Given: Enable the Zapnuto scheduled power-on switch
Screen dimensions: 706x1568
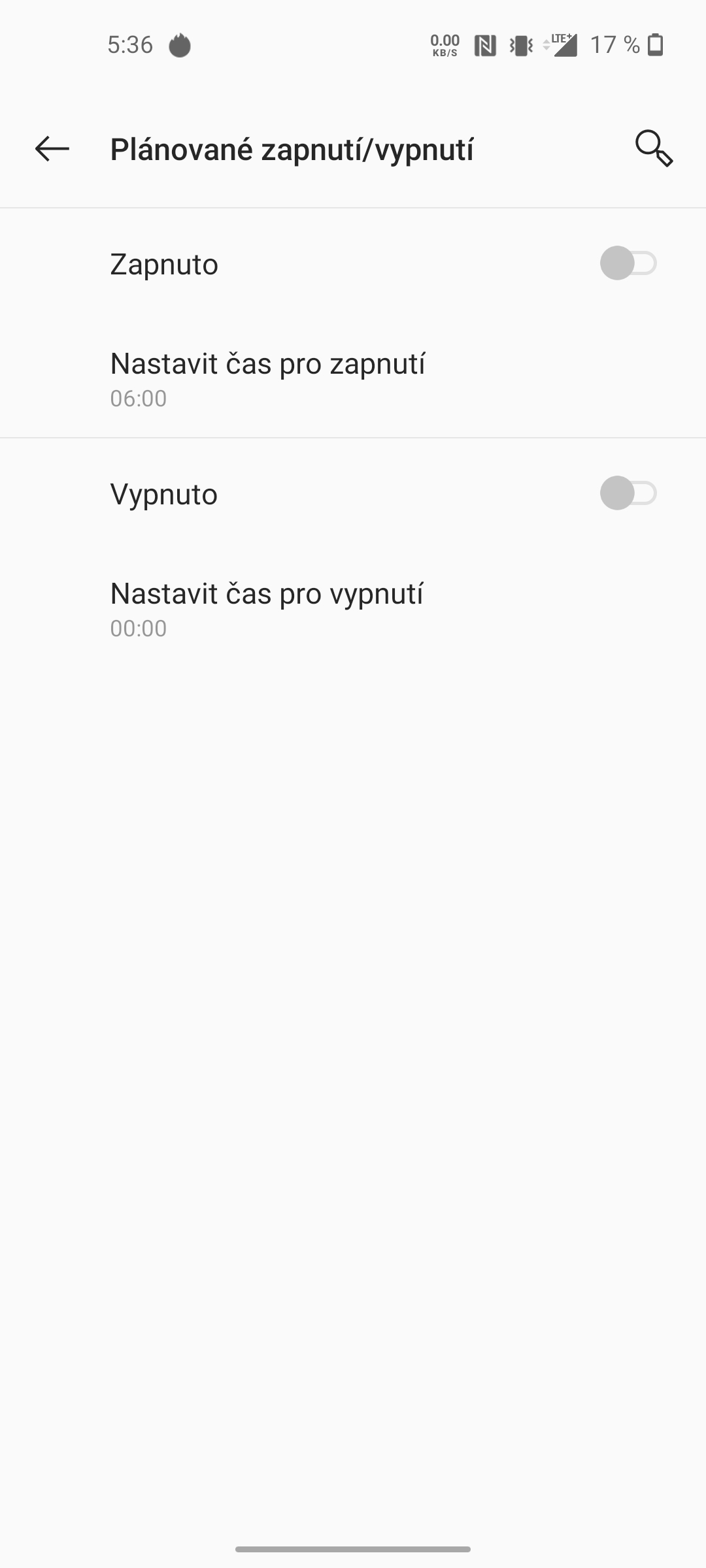Looking at the screenshot, I should [x=630, y=264].
